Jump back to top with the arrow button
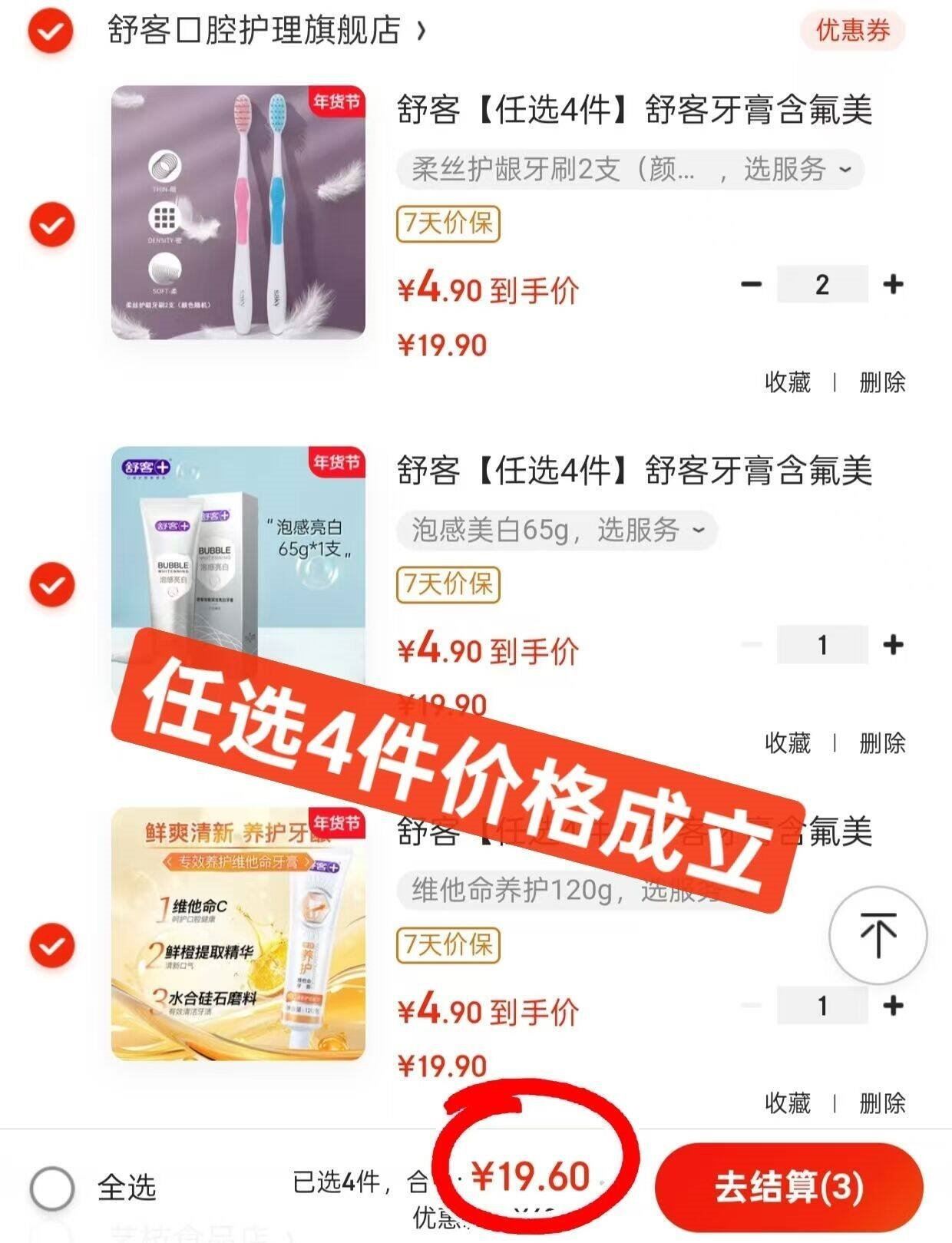 [x=878, y=935]
